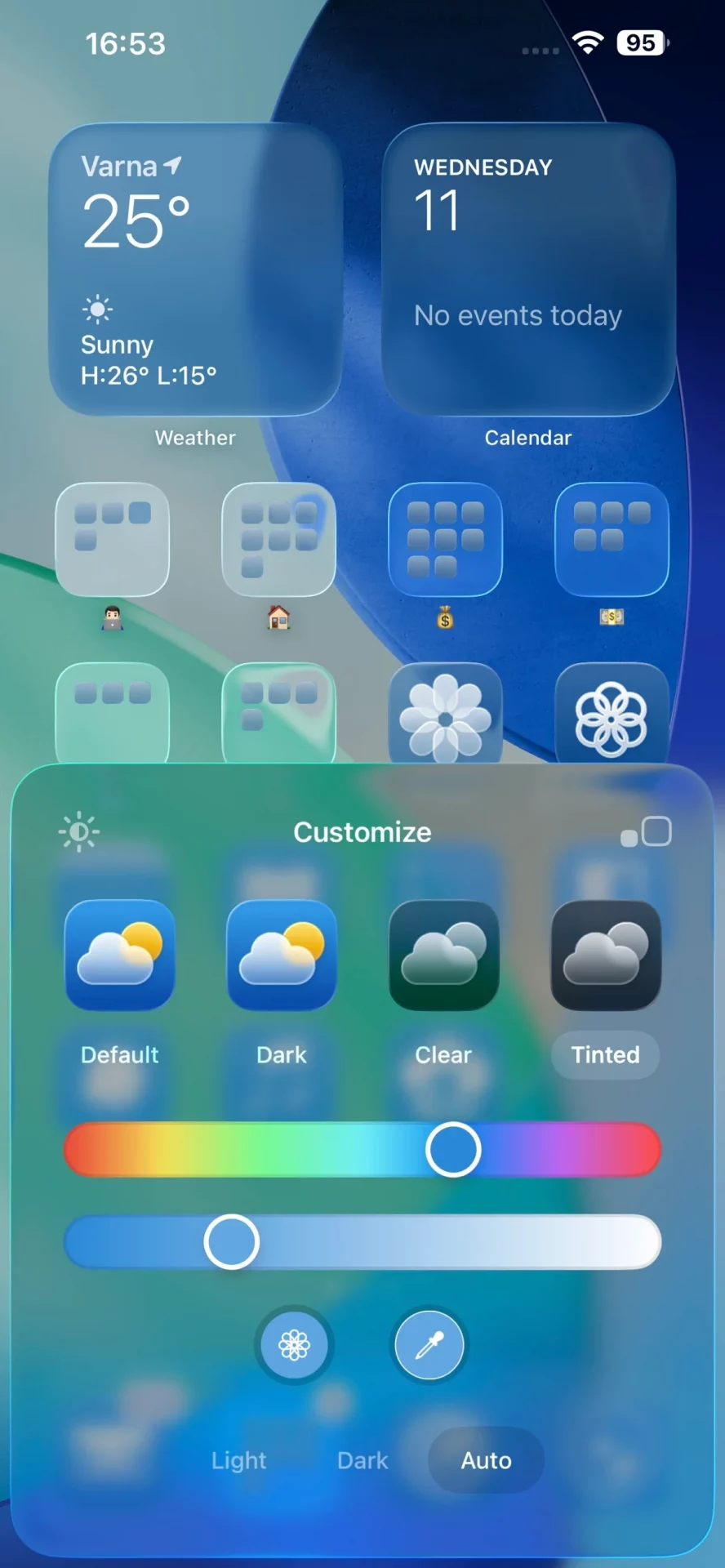Switch to Light appearance
Viewport: 725px width, 1568px height.
[238, 1460]
